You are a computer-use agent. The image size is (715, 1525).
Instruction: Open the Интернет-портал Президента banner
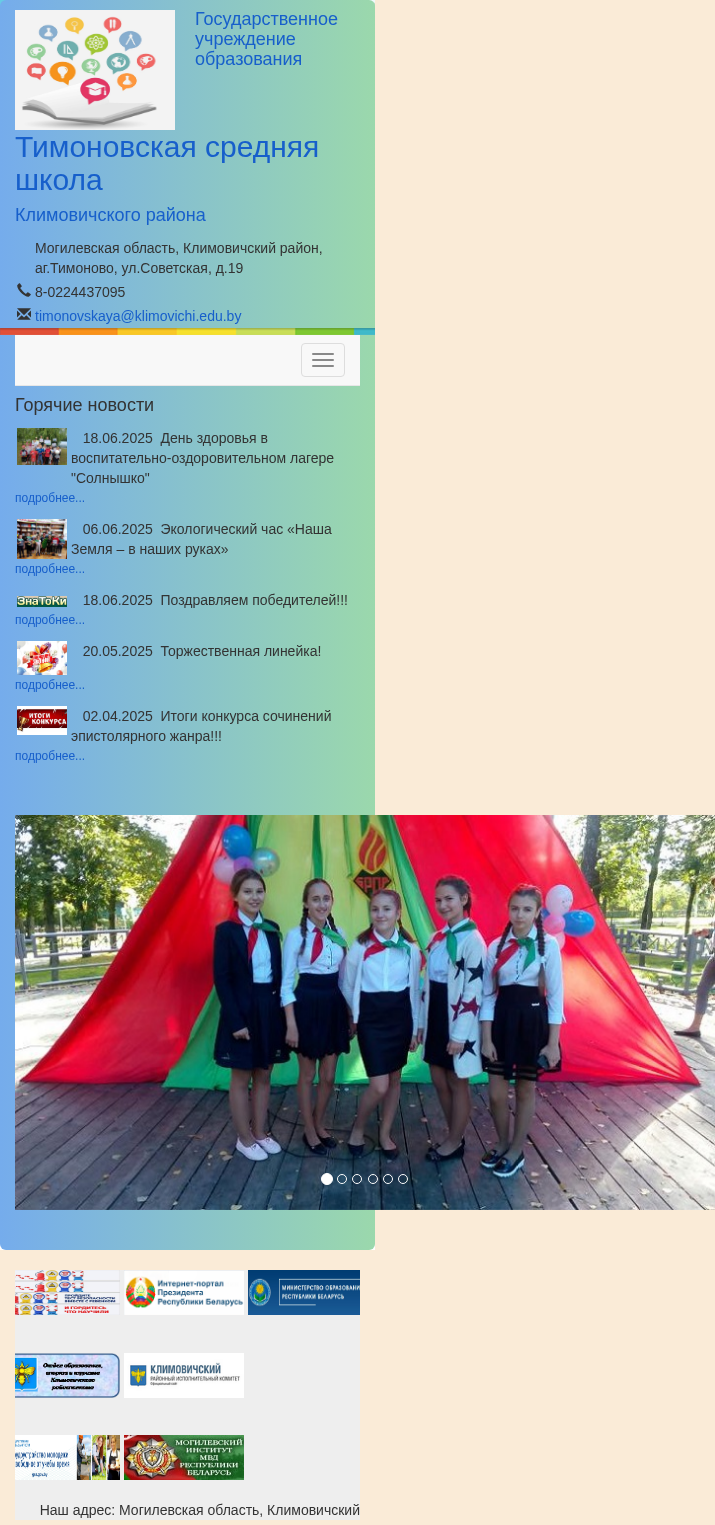[184, 1293]
